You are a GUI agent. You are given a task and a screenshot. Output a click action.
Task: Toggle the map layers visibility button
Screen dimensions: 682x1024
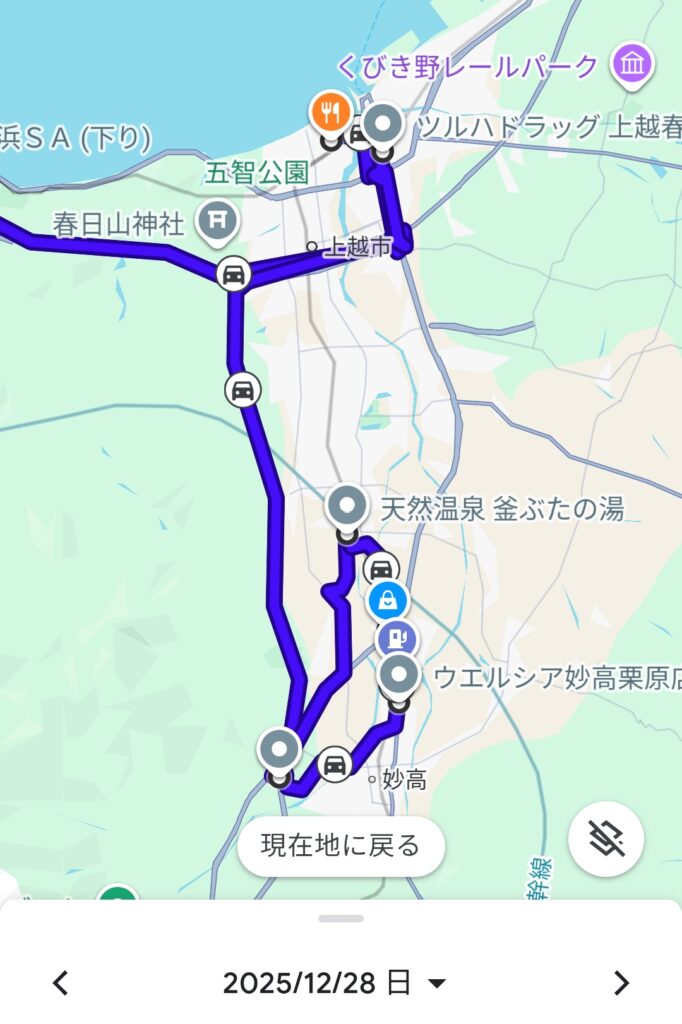(606, 840)
